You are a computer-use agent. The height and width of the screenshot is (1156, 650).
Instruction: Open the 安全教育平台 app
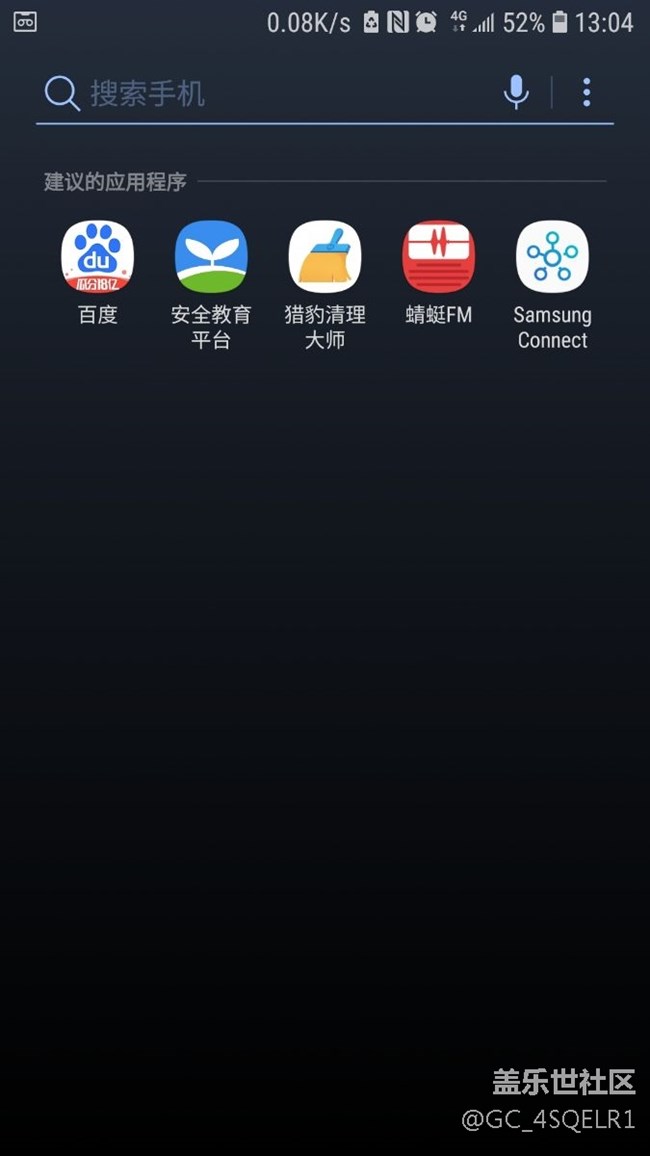pyautogui.click(x=211, y=257)
